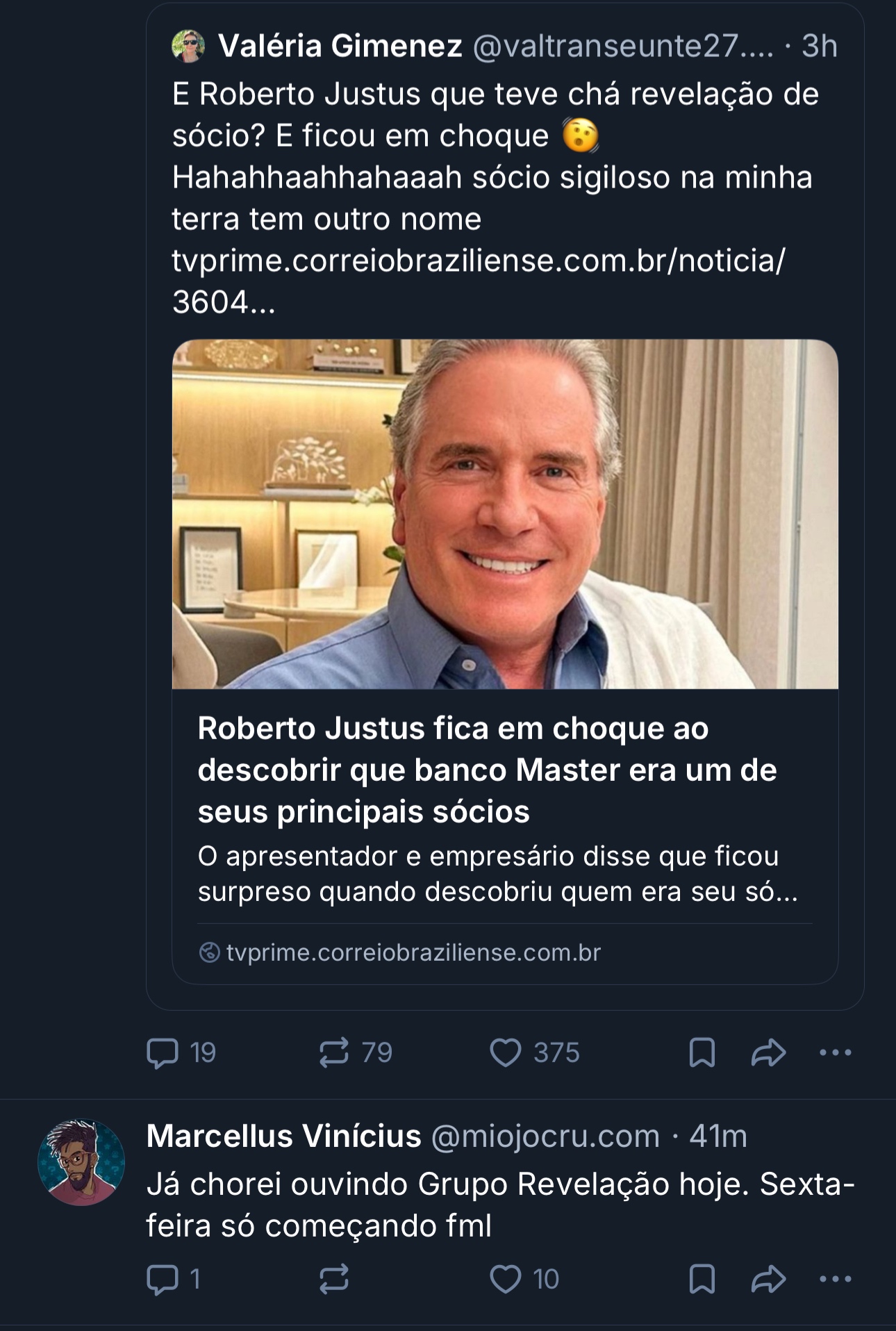Open Marcellus Vinícius's profile avatar

[81, 1161]
